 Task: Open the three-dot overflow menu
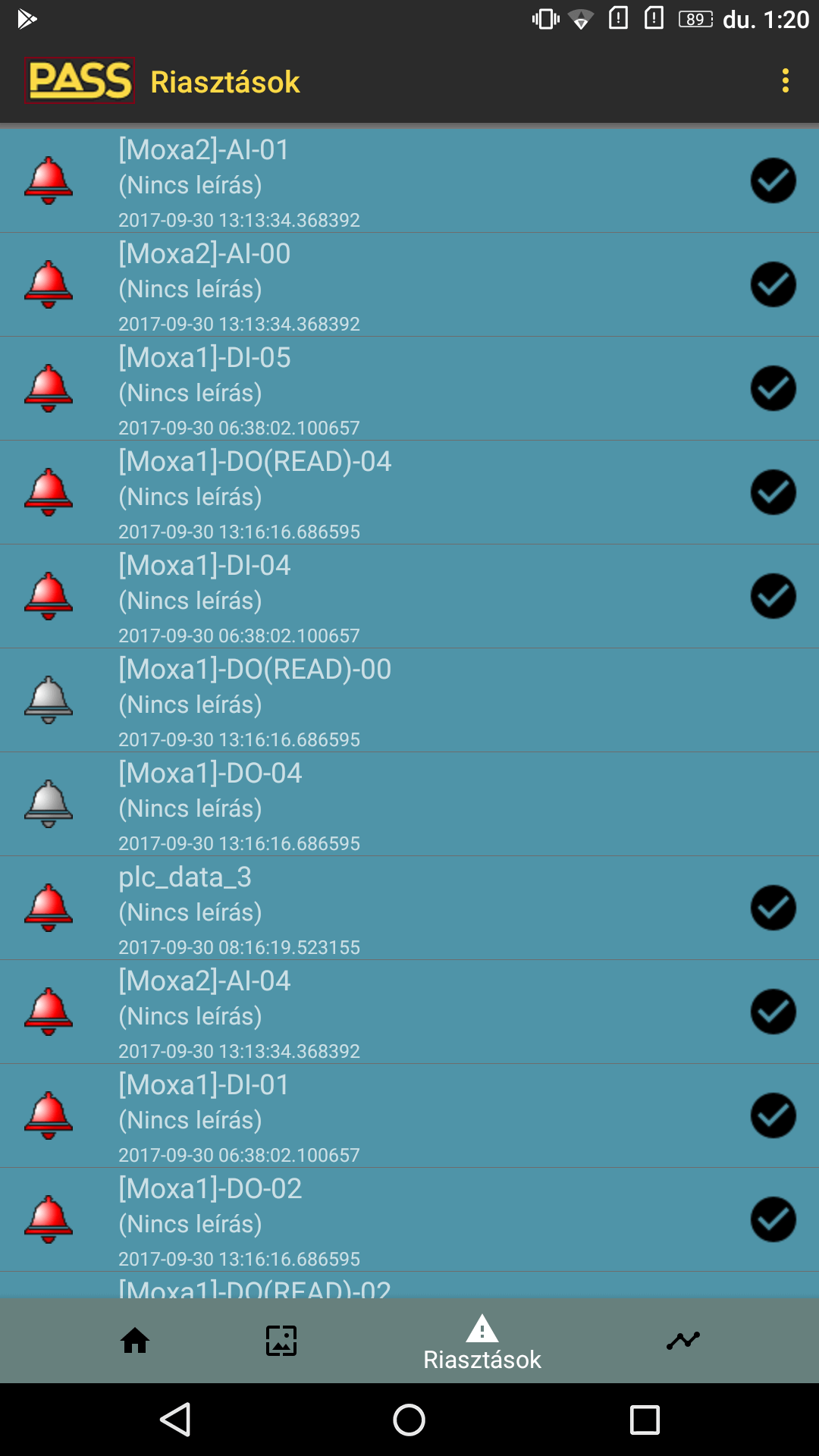click(785, 80)
